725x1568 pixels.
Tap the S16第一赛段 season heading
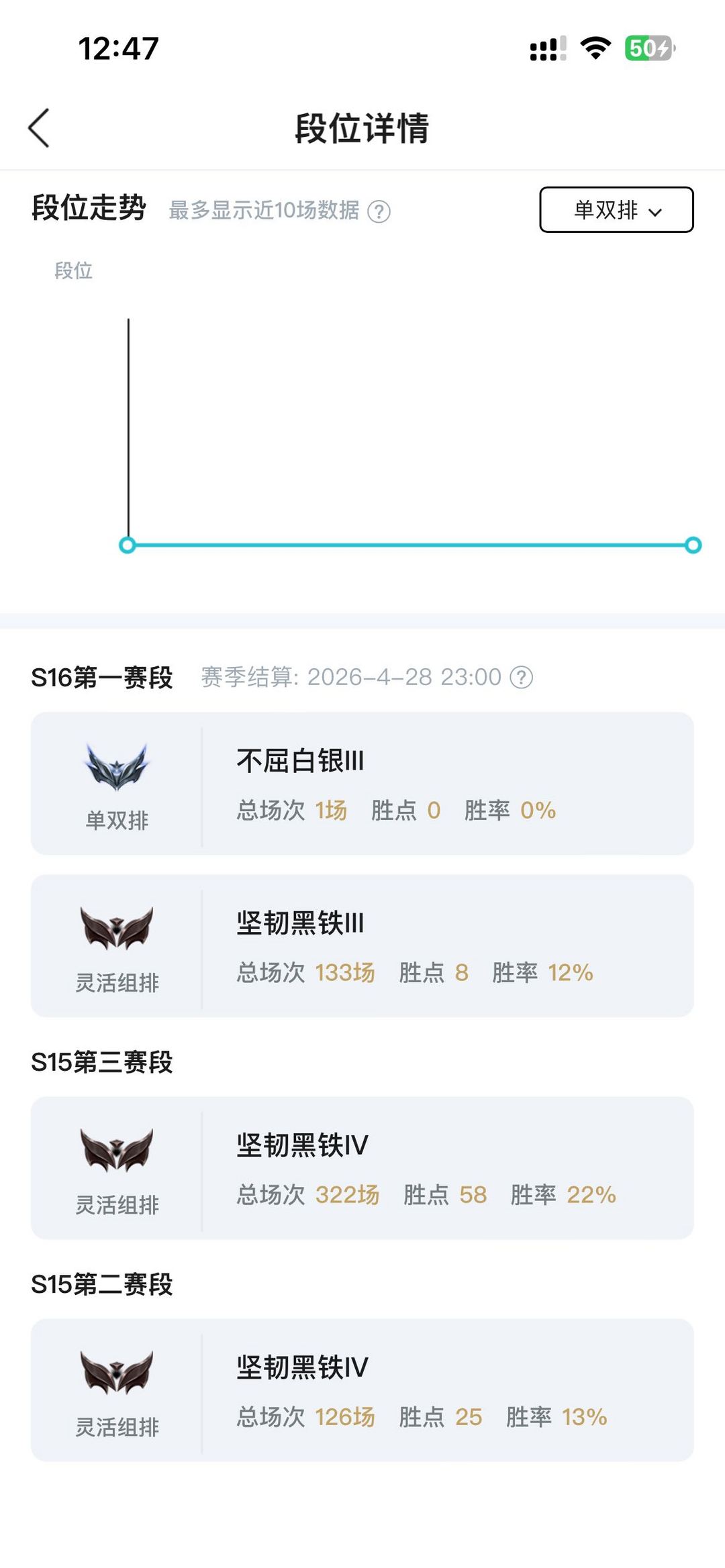point(104,678)
